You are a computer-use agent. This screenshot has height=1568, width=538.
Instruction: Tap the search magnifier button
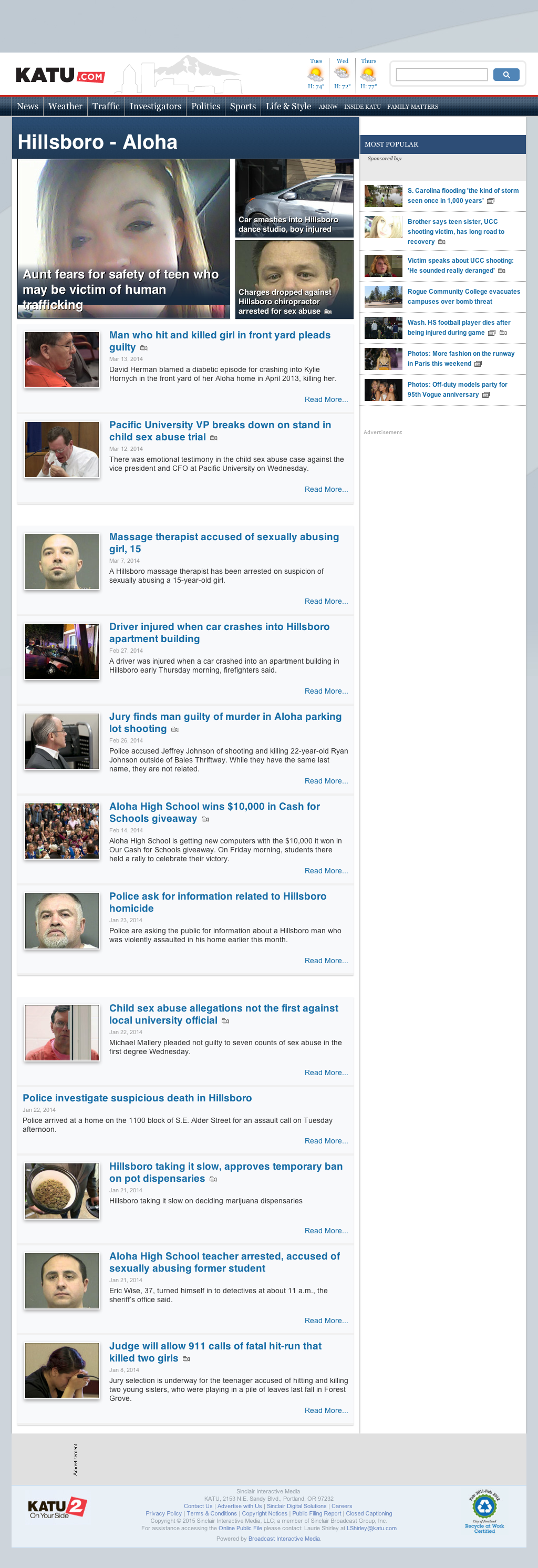point(506,75)
